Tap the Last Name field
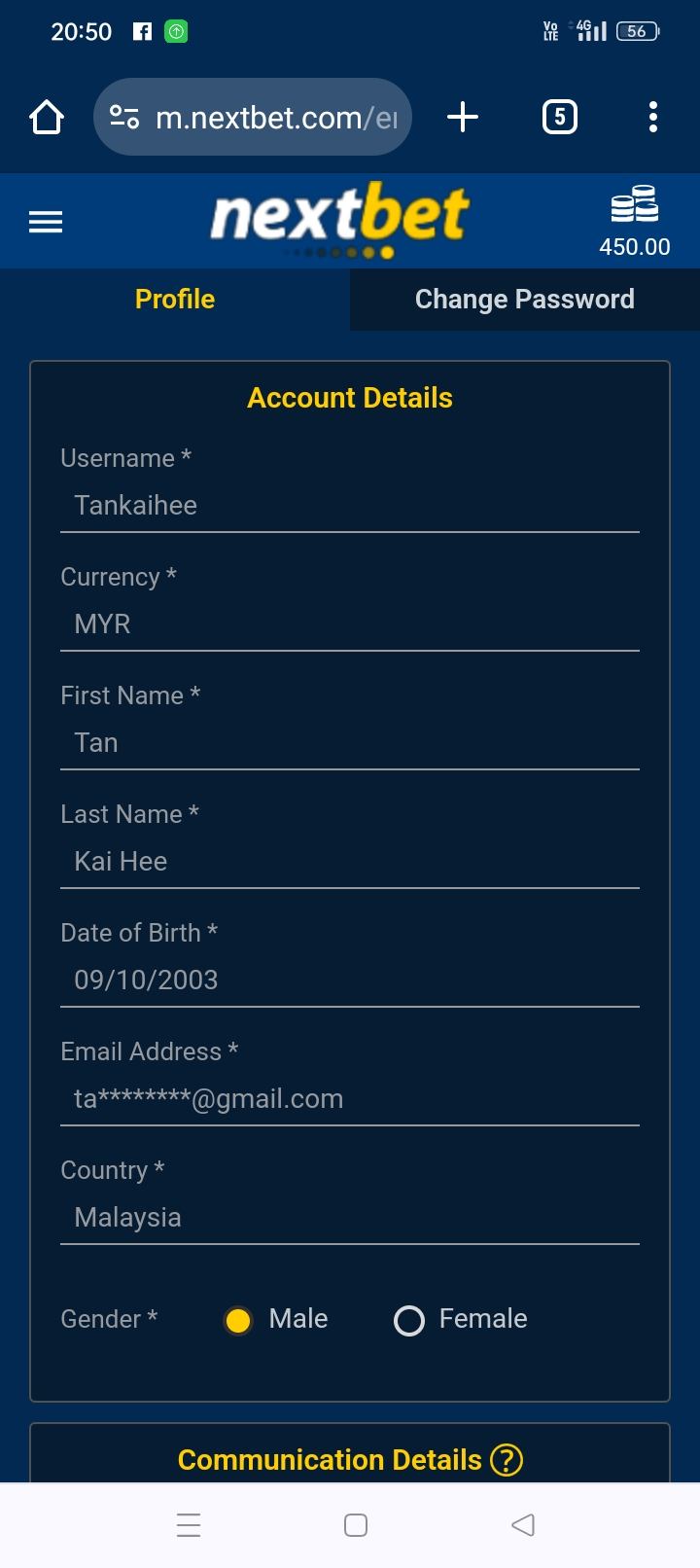The image size is (700, 1568). click(x=349, y=862)
